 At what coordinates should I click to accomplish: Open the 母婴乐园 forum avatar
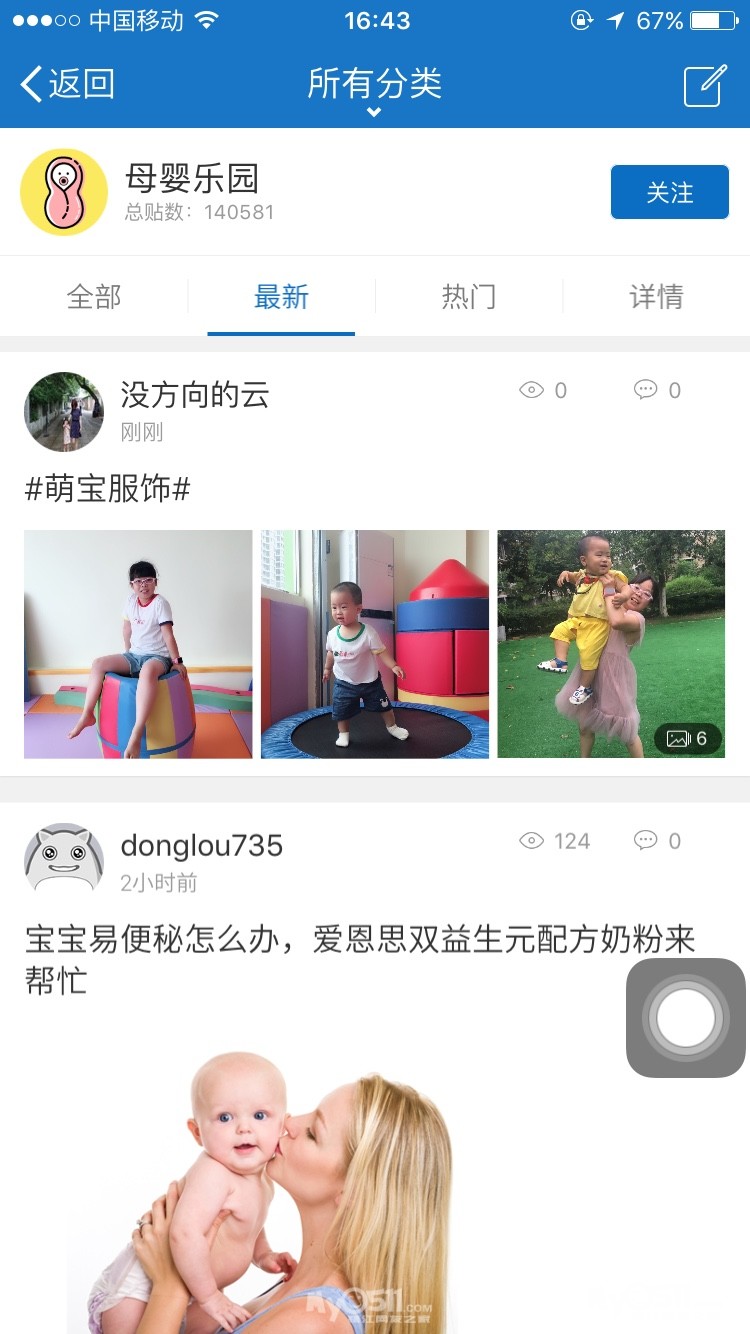tap(64, 192)
